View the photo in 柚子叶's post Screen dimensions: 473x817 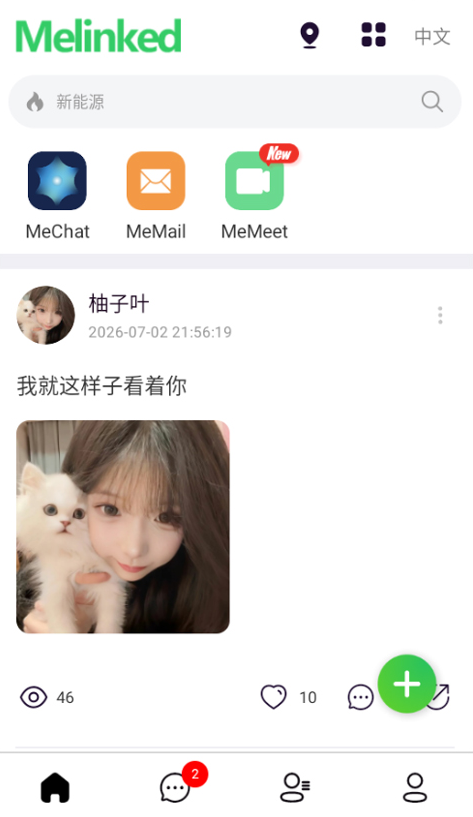click(x=123, y=527)
